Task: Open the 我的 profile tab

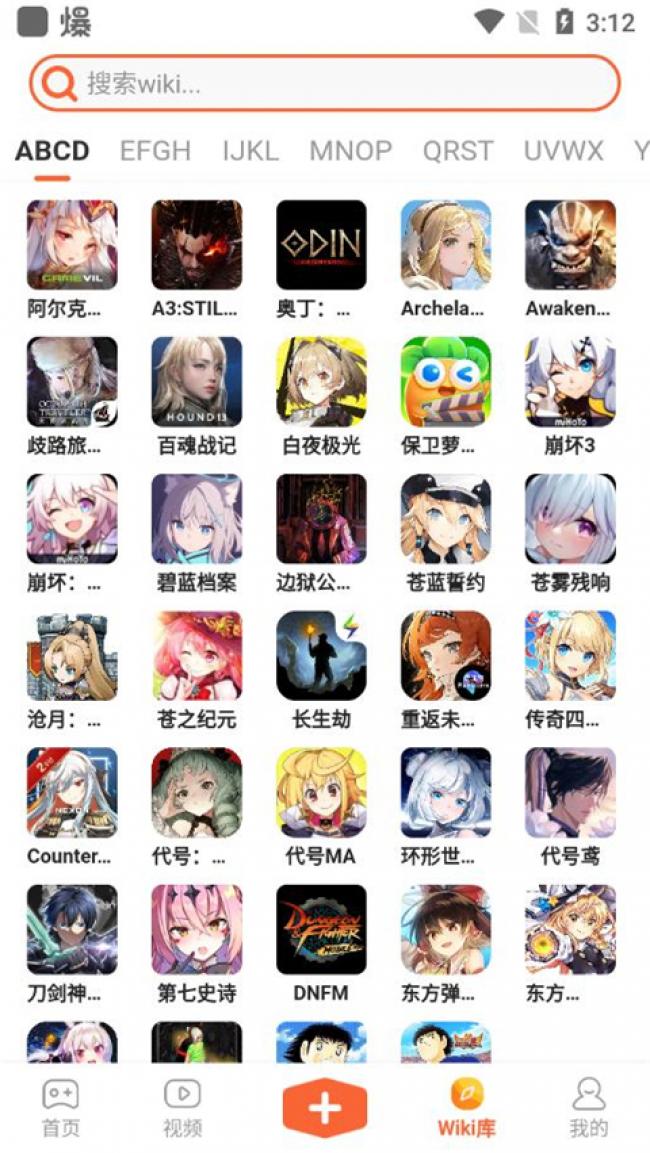Action: pos(588,1108)
